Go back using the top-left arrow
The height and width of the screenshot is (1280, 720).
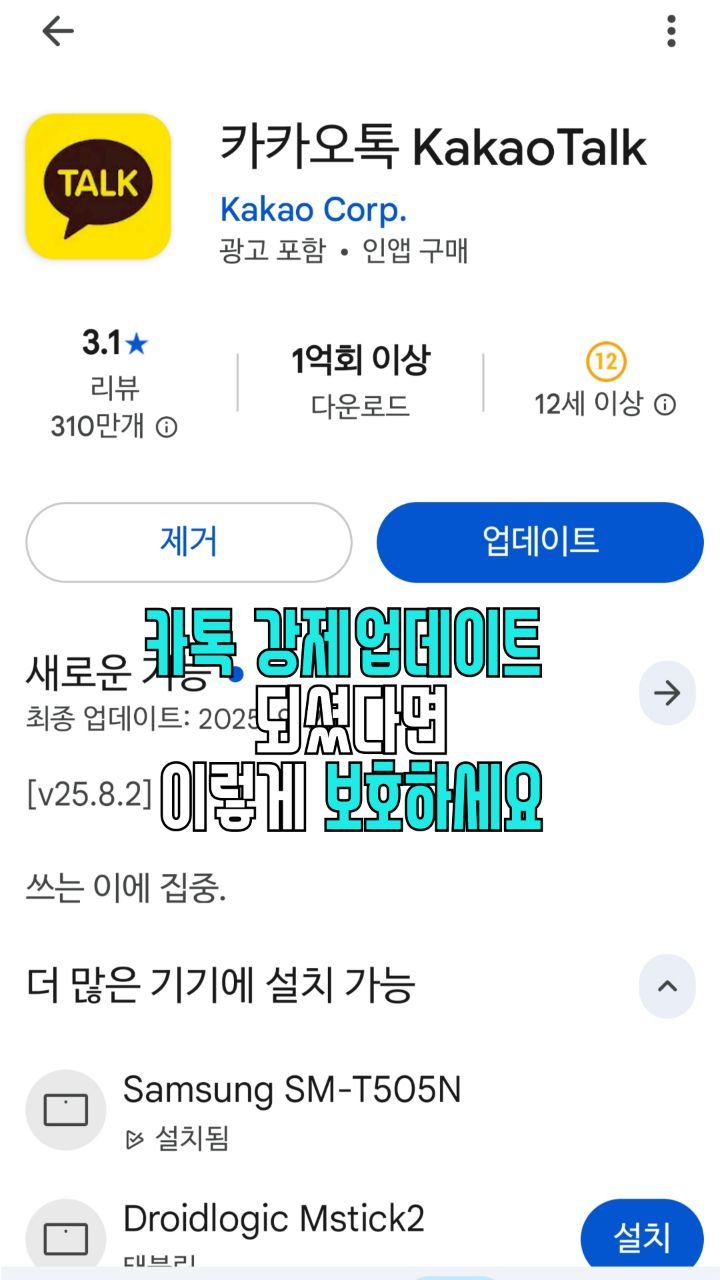click(x=58, y=32)
